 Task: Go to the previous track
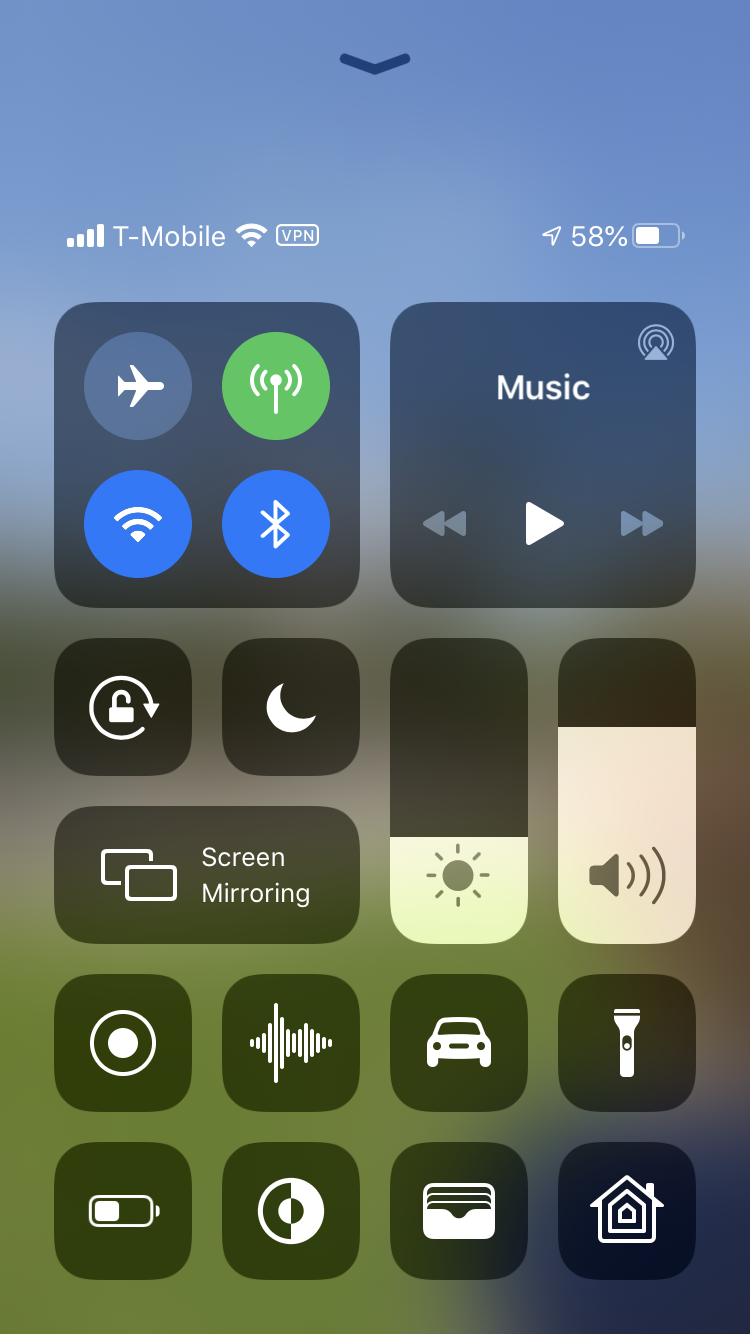click(445, 524)
